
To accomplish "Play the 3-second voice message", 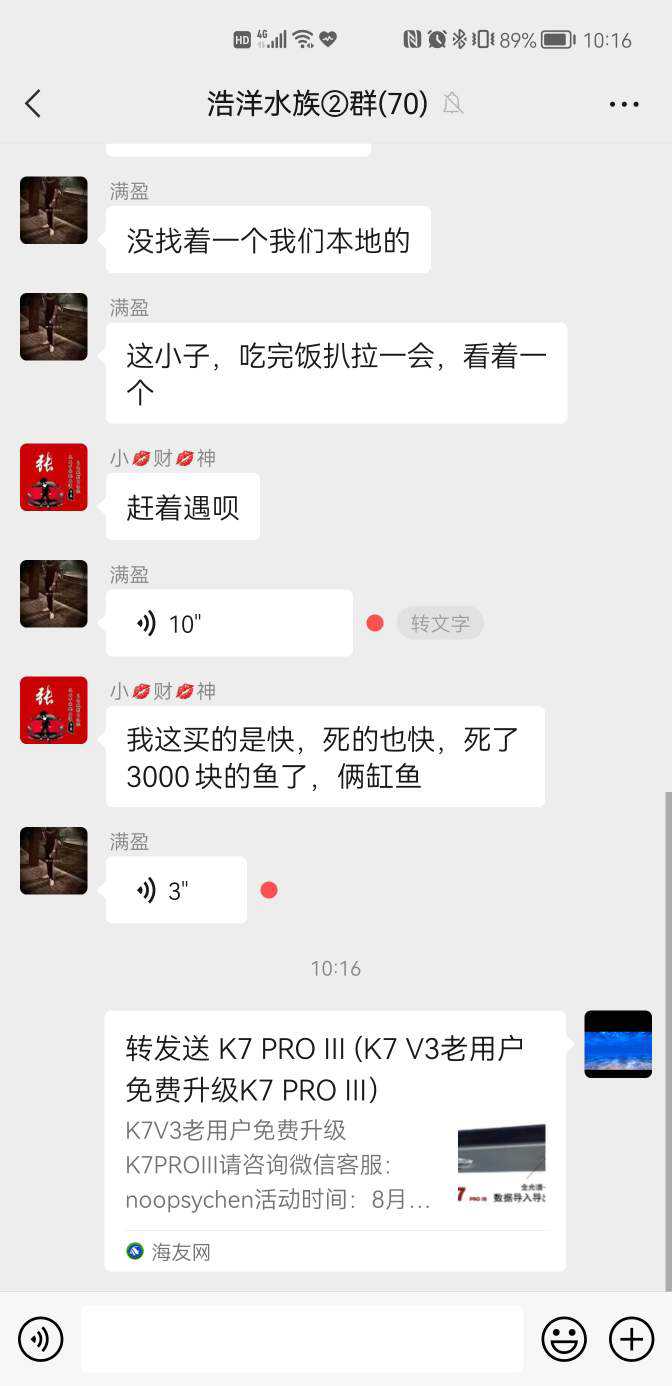I will pos(176,890).
